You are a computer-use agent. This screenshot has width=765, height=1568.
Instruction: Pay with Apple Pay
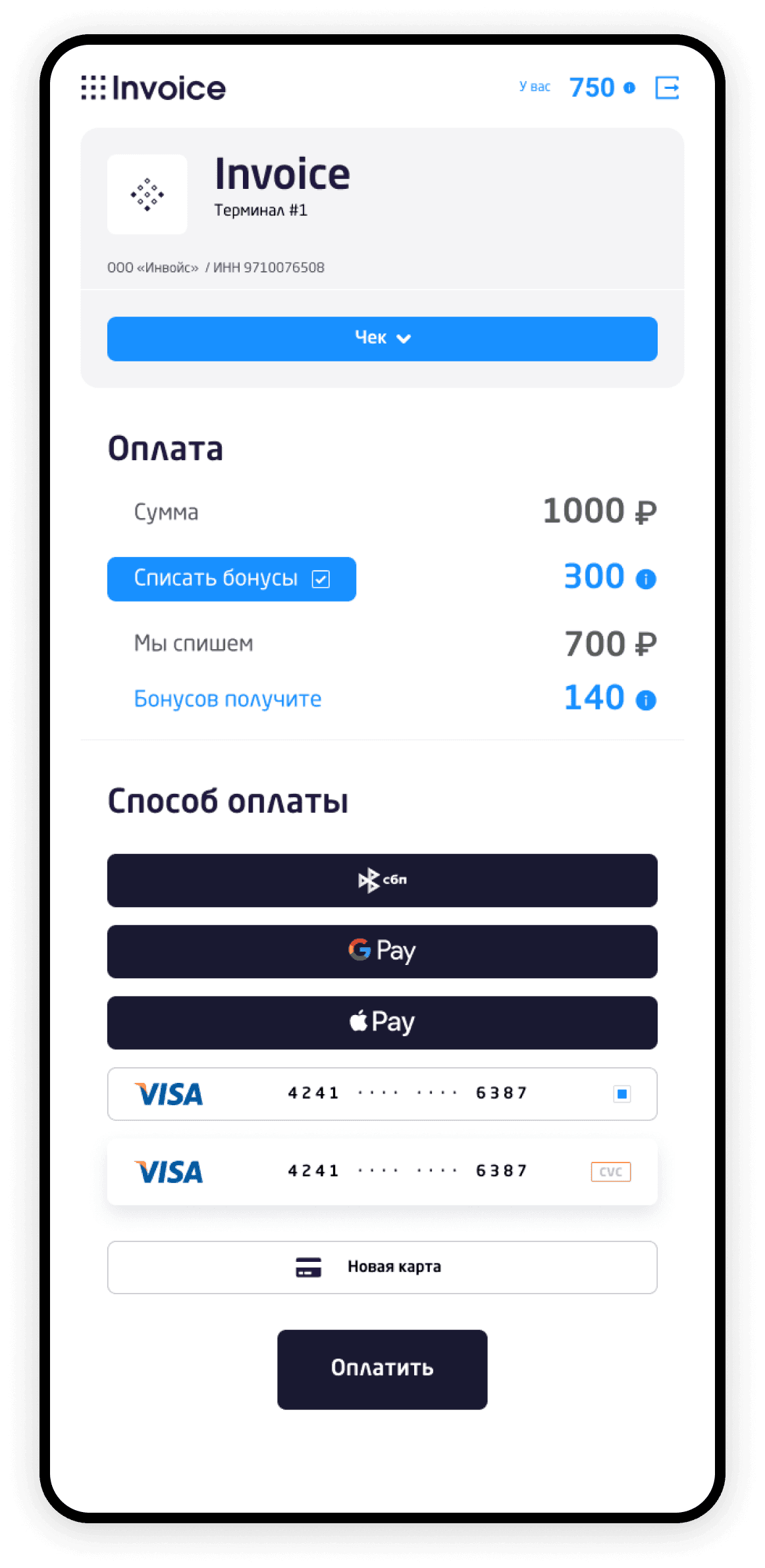click(x=382, y=1022)
